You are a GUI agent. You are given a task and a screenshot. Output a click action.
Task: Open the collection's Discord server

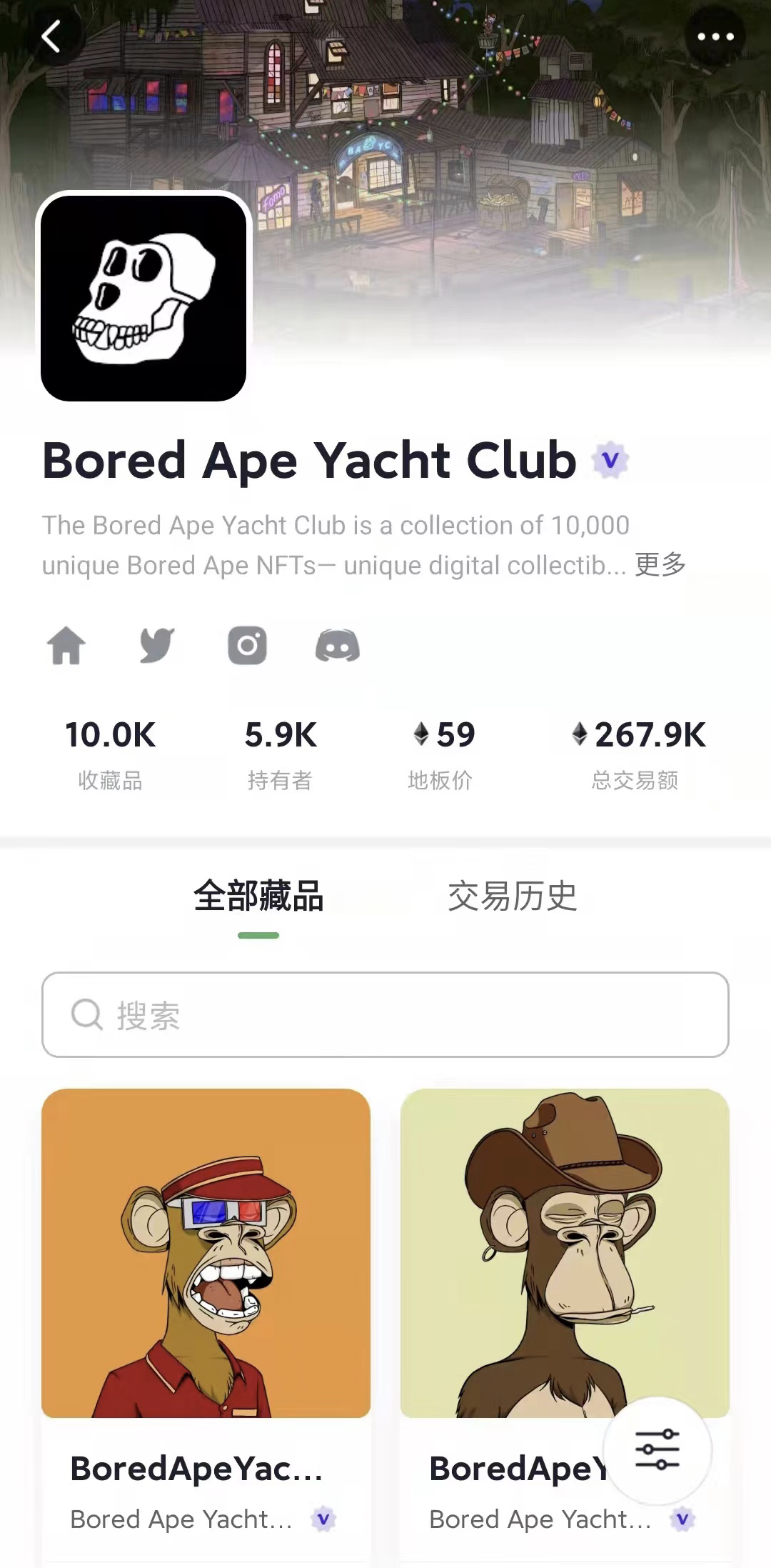[338, 646]
